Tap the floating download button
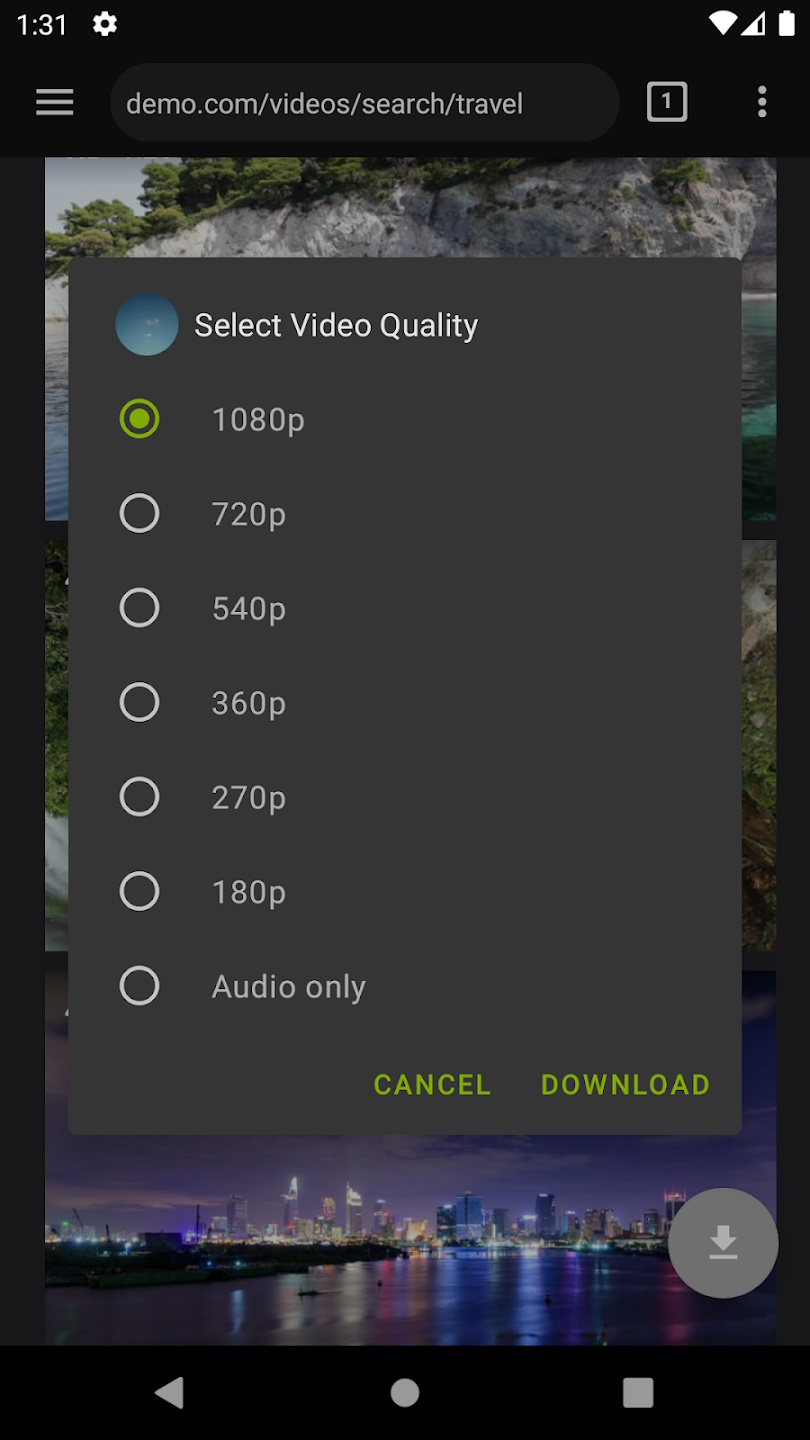The image size is (810, 1440). [x=723, y=1243]
